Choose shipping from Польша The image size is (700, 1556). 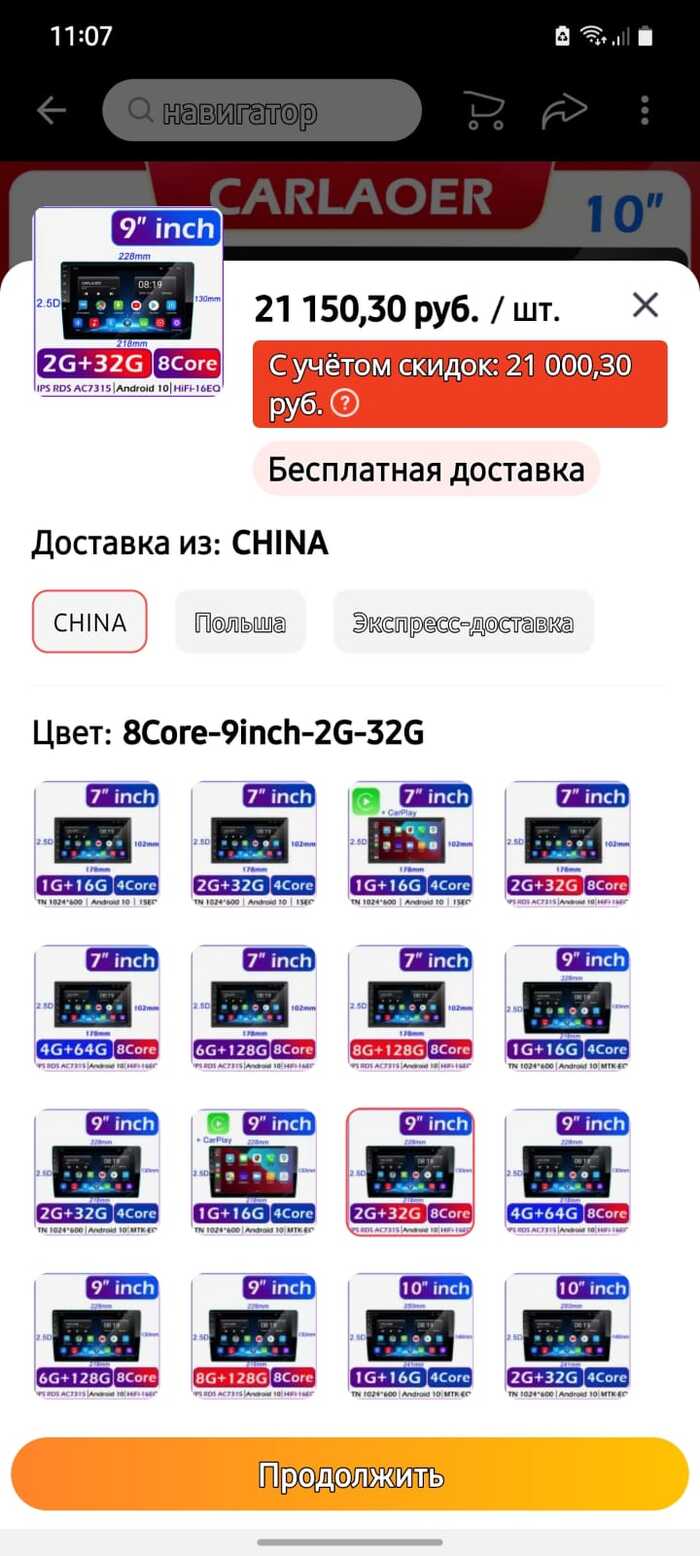point(240,622)
